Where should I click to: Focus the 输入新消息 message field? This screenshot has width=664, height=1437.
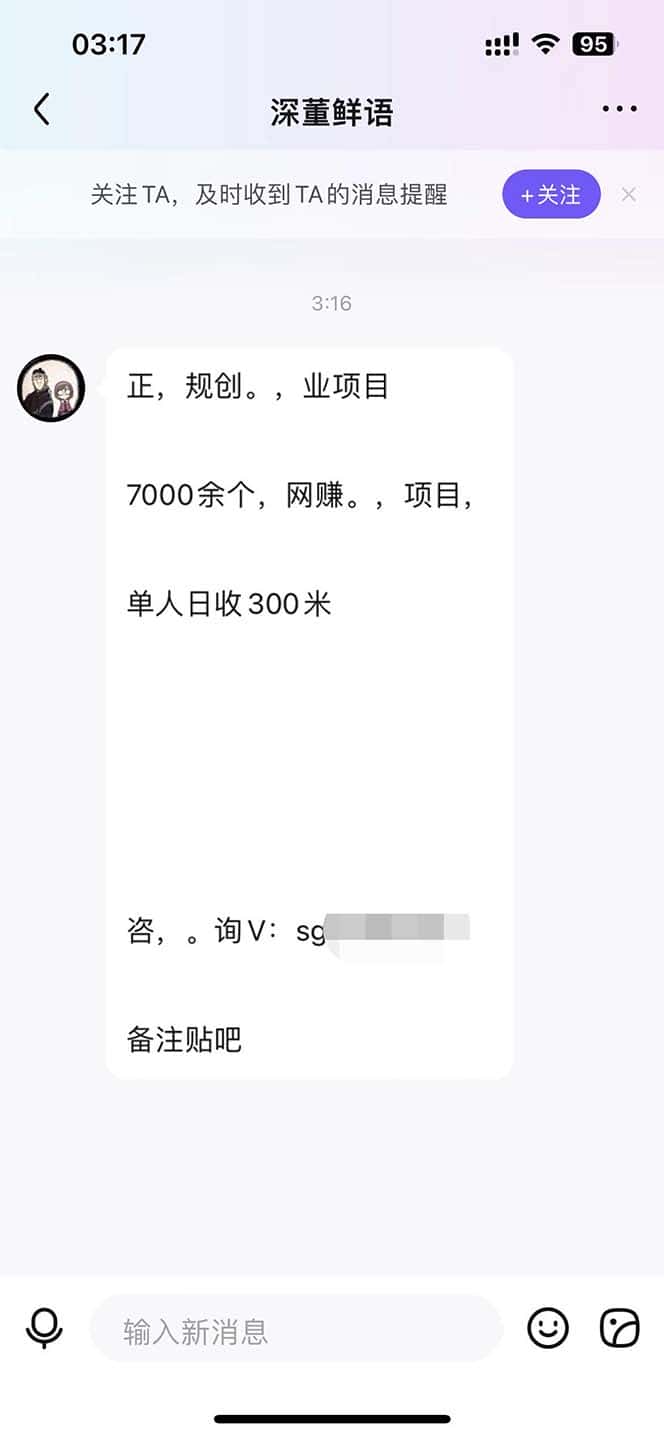pyautogui.click(x=295, y=1330)
